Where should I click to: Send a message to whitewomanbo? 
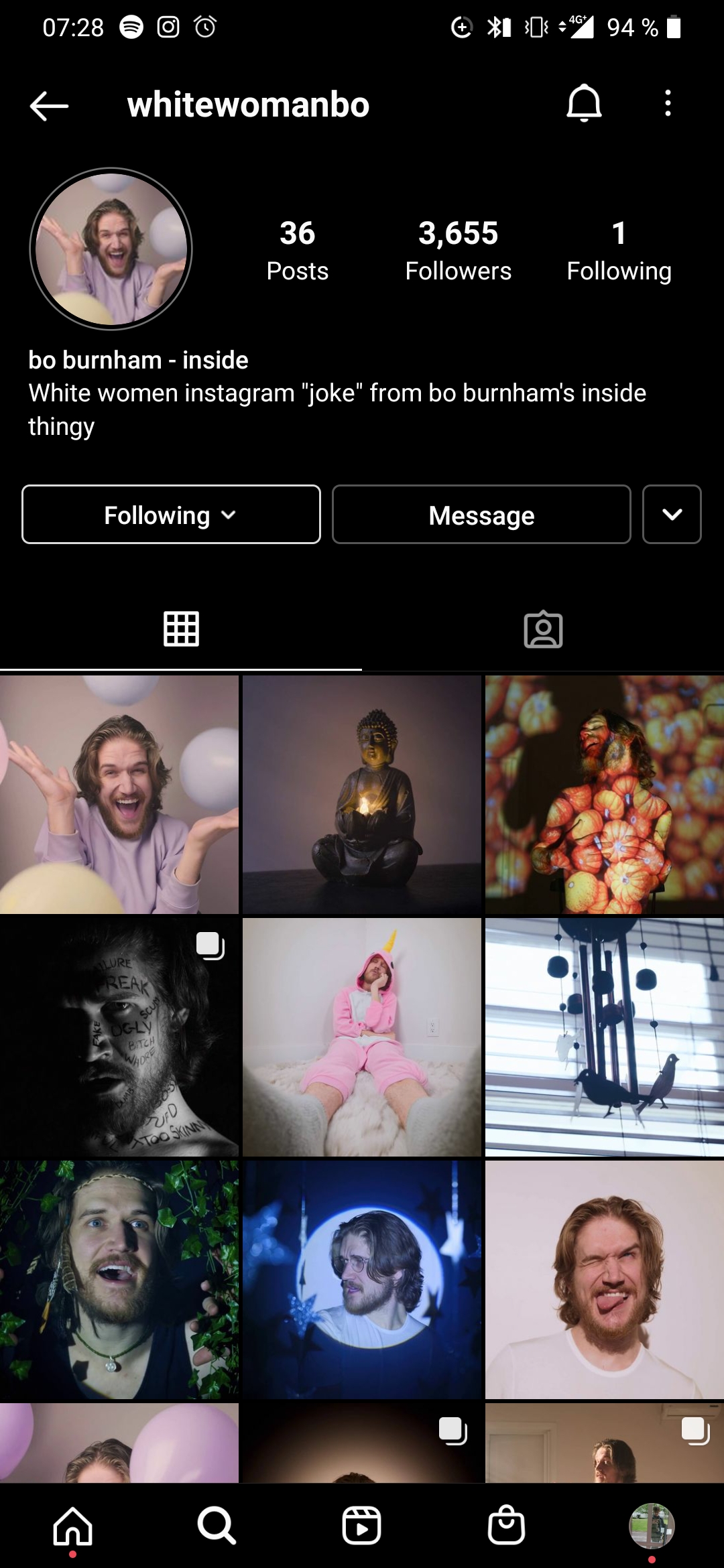(481, 515)
